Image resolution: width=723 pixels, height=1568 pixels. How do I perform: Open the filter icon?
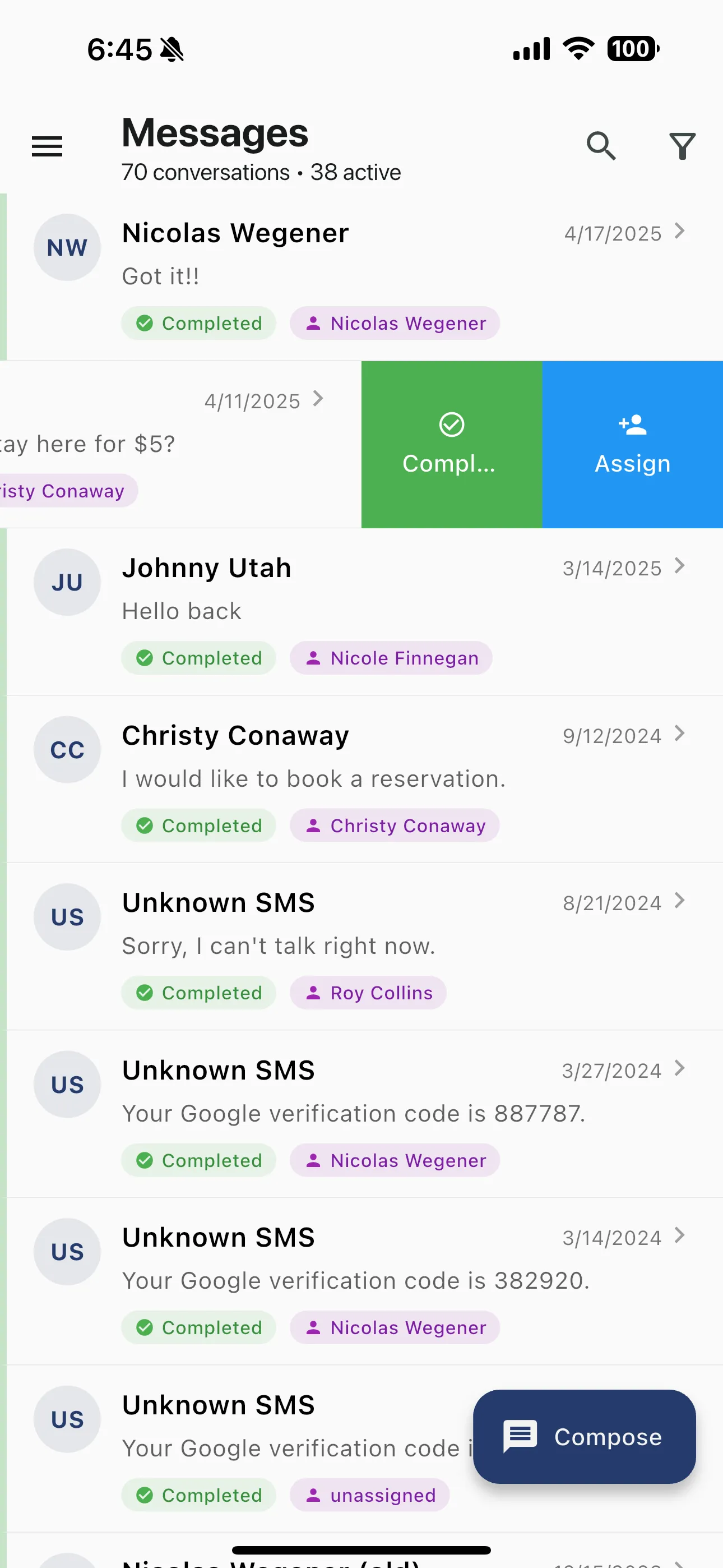pyautogui.click(x=682, y=146)
